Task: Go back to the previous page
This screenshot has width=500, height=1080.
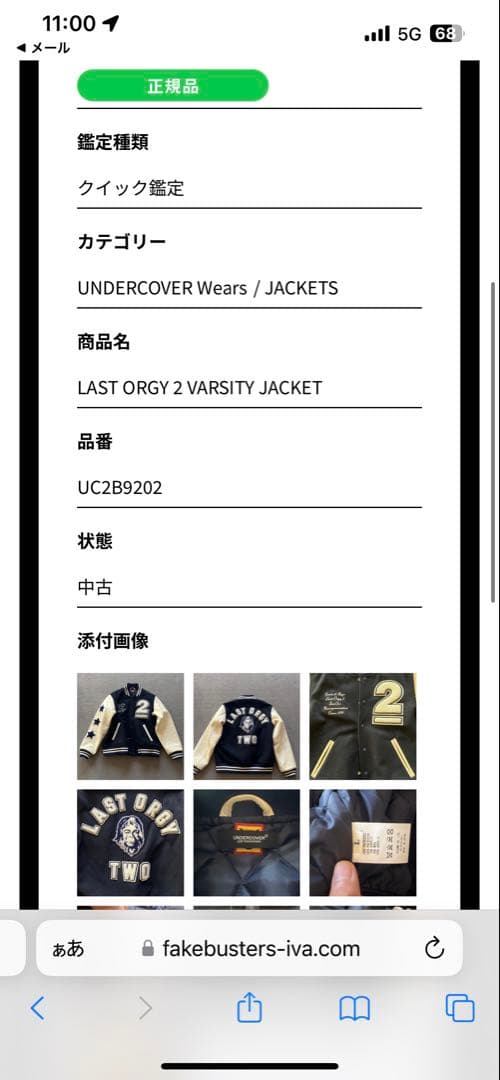Action: (x=38, y=1009)
